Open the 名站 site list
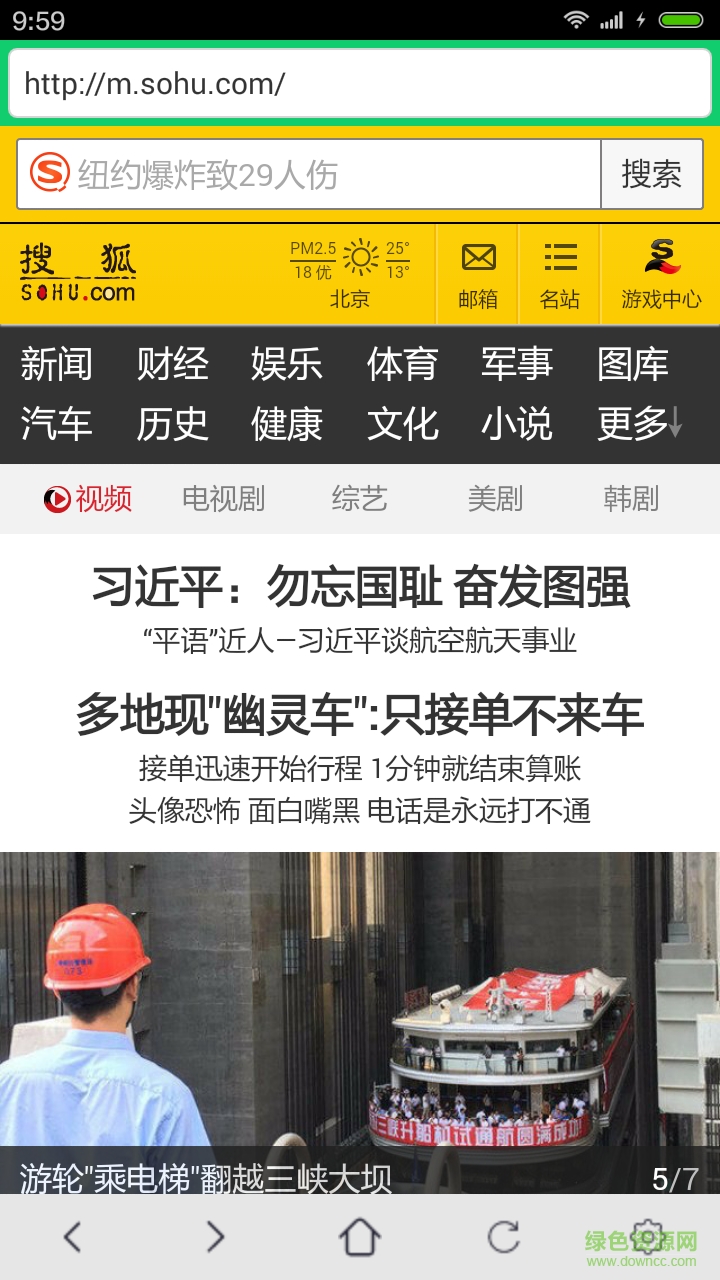This screenshot has width=720, height=1280. tap(560, 274)
